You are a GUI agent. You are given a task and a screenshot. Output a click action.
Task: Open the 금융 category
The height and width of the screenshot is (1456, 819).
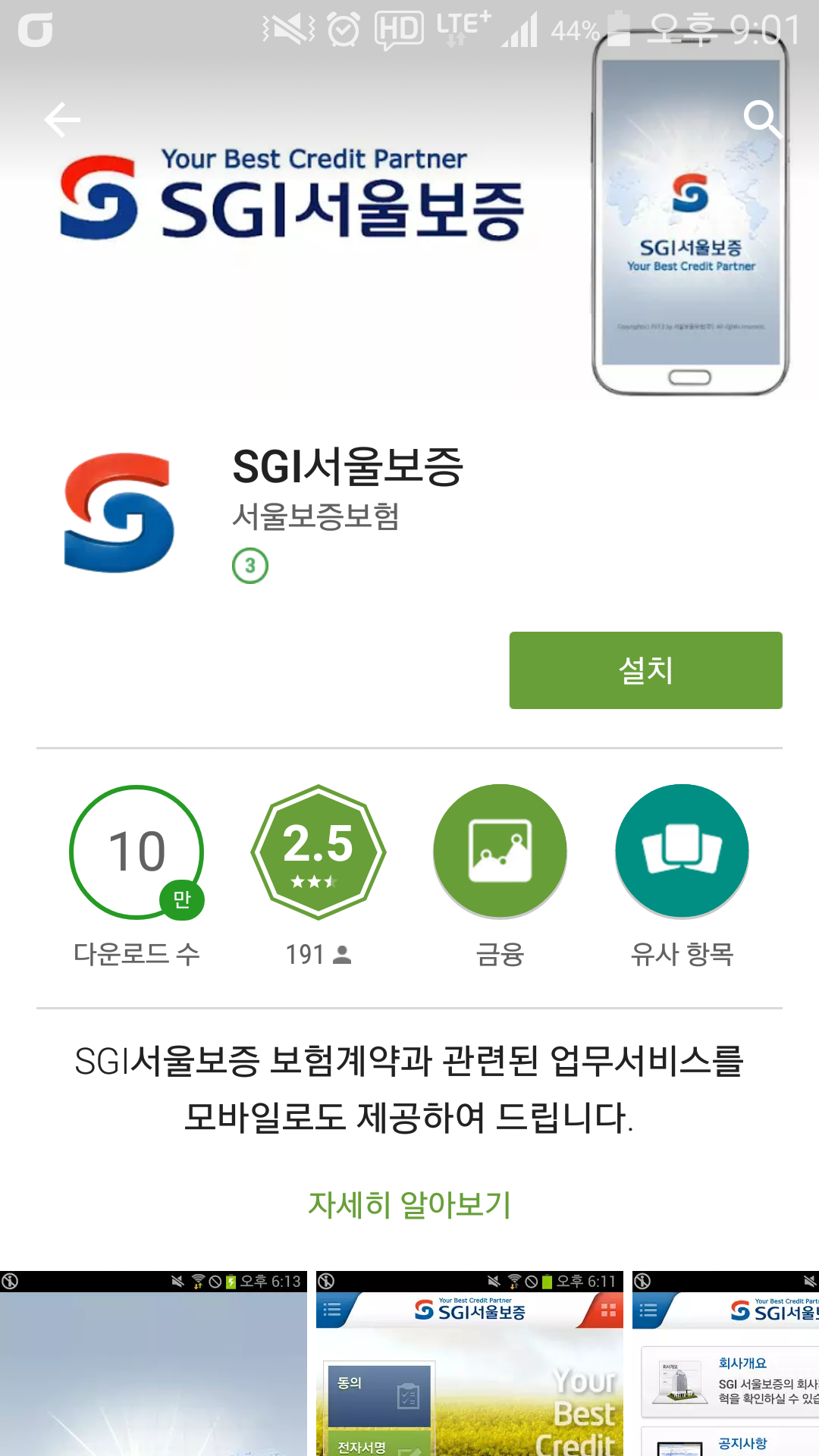[500, 852]
